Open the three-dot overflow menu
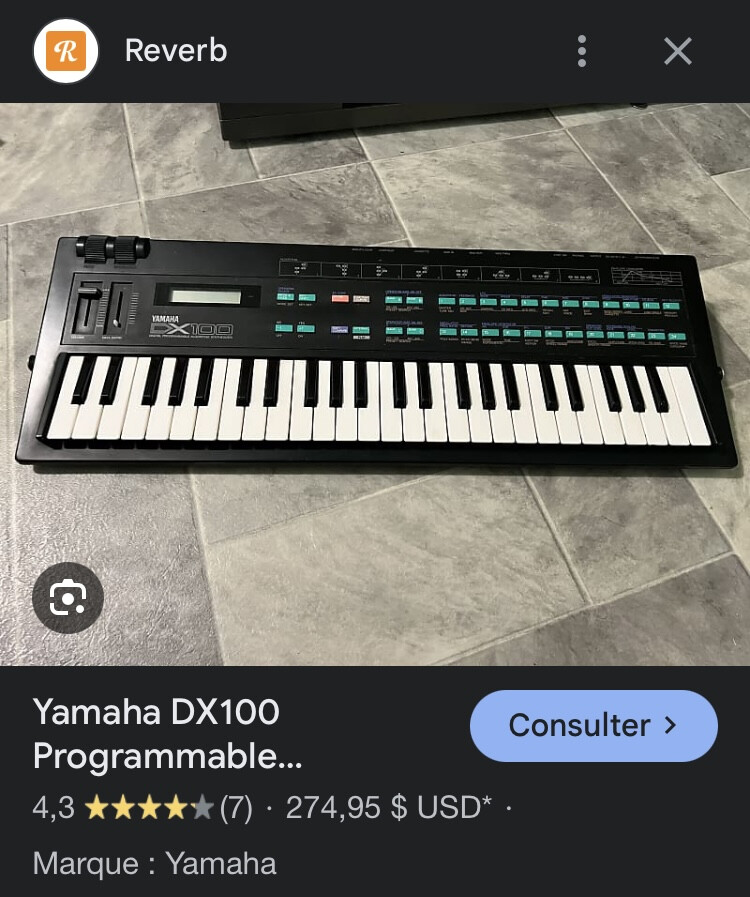This screenshot has height=897, width=750. pyautogui.click(x=582, y=51)
